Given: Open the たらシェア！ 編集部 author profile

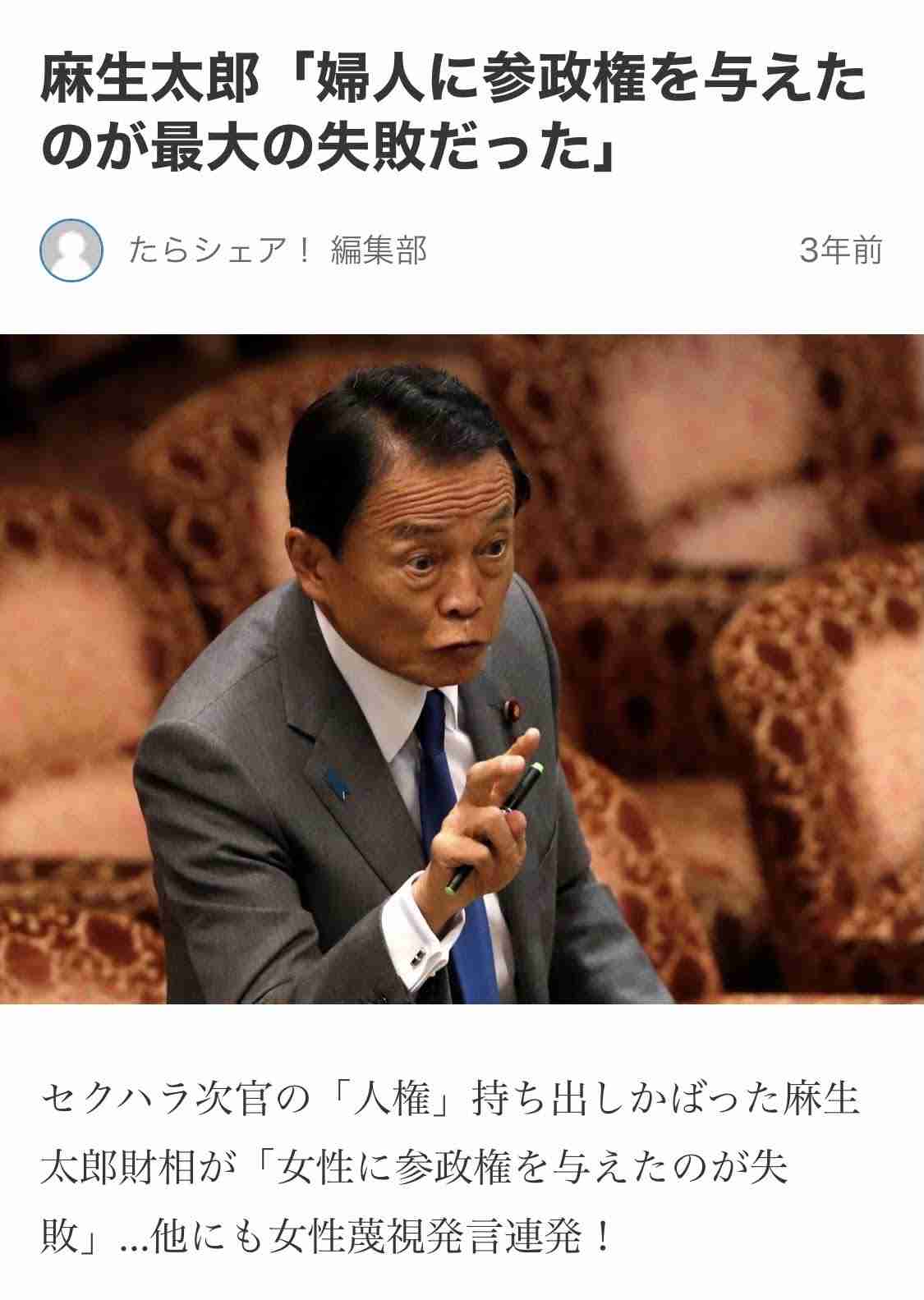Looking at the screenshot, I should click(277, 250).
